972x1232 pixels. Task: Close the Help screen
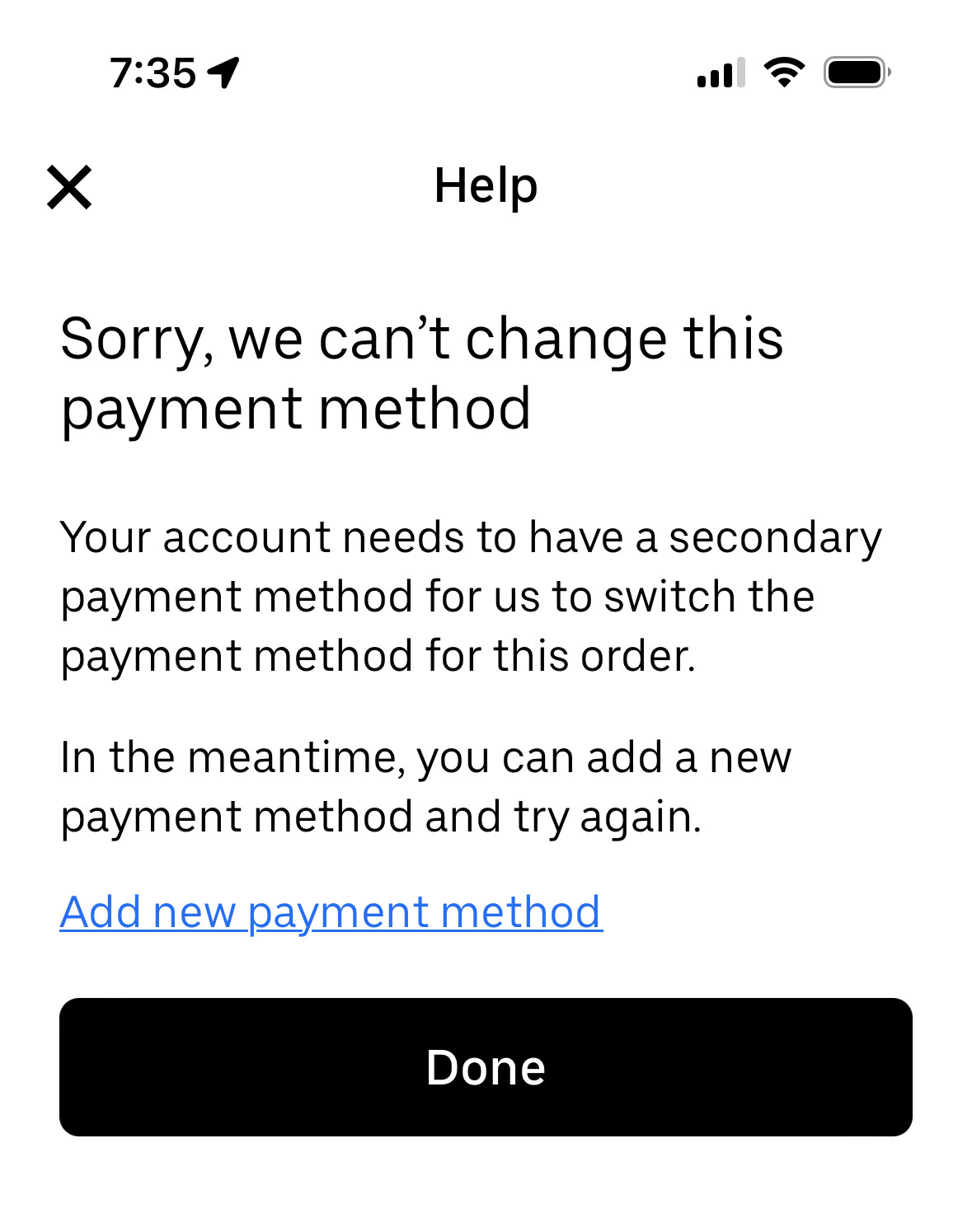coord(69,187)
